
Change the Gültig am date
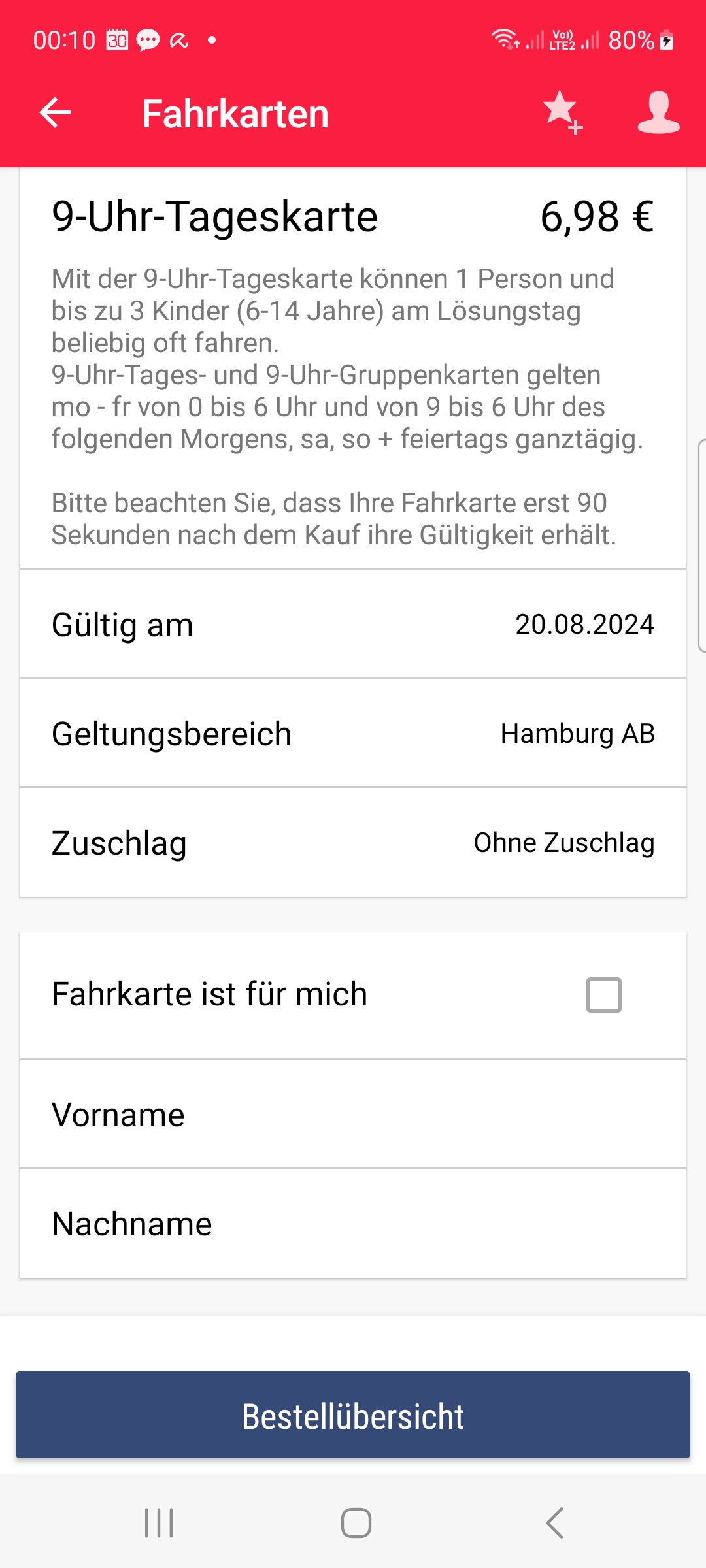click(x=353, y=624)
